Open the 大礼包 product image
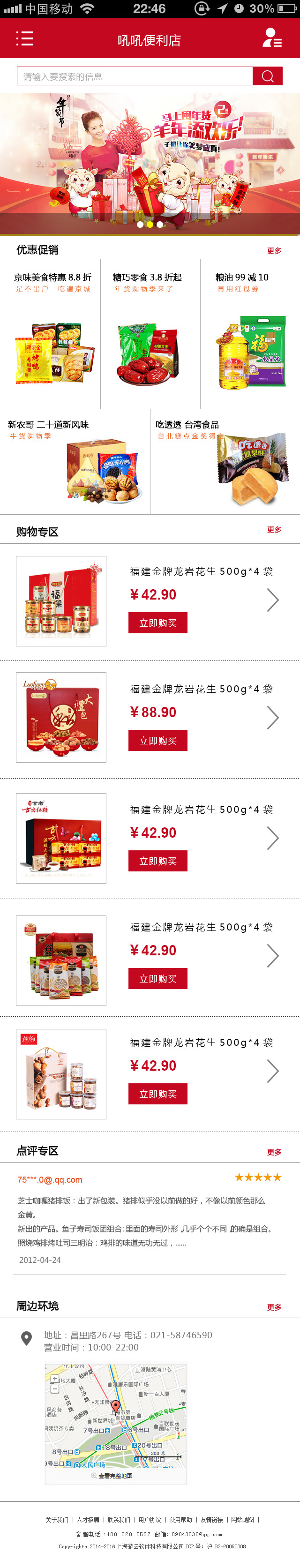 61,717
